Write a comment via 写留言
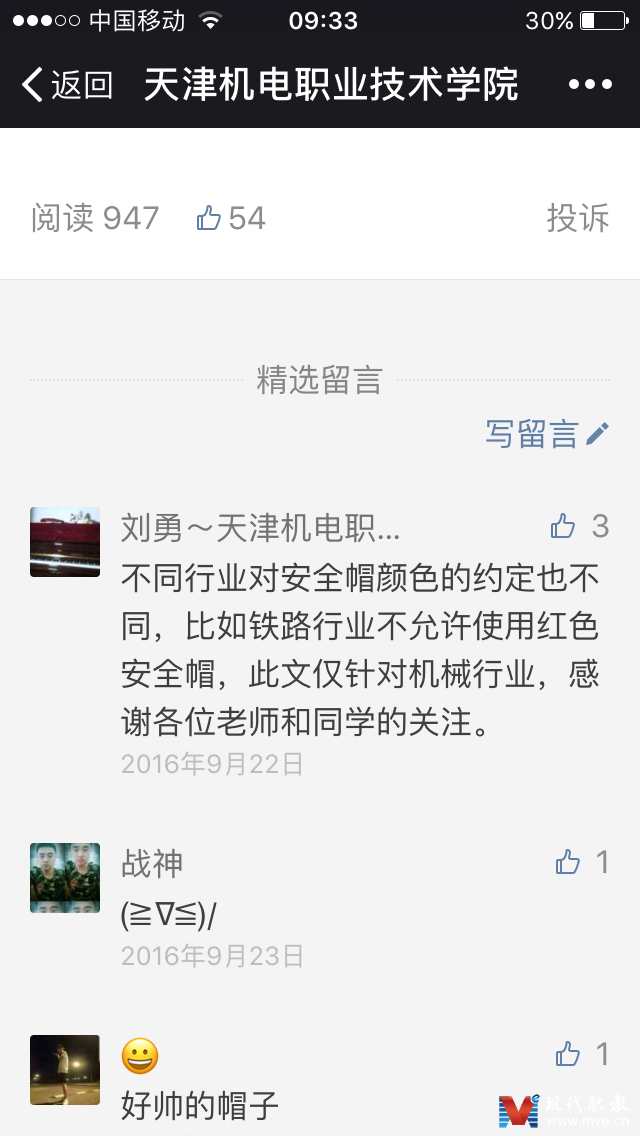This screenshot has height=1136, width=640. pos(546,433)
